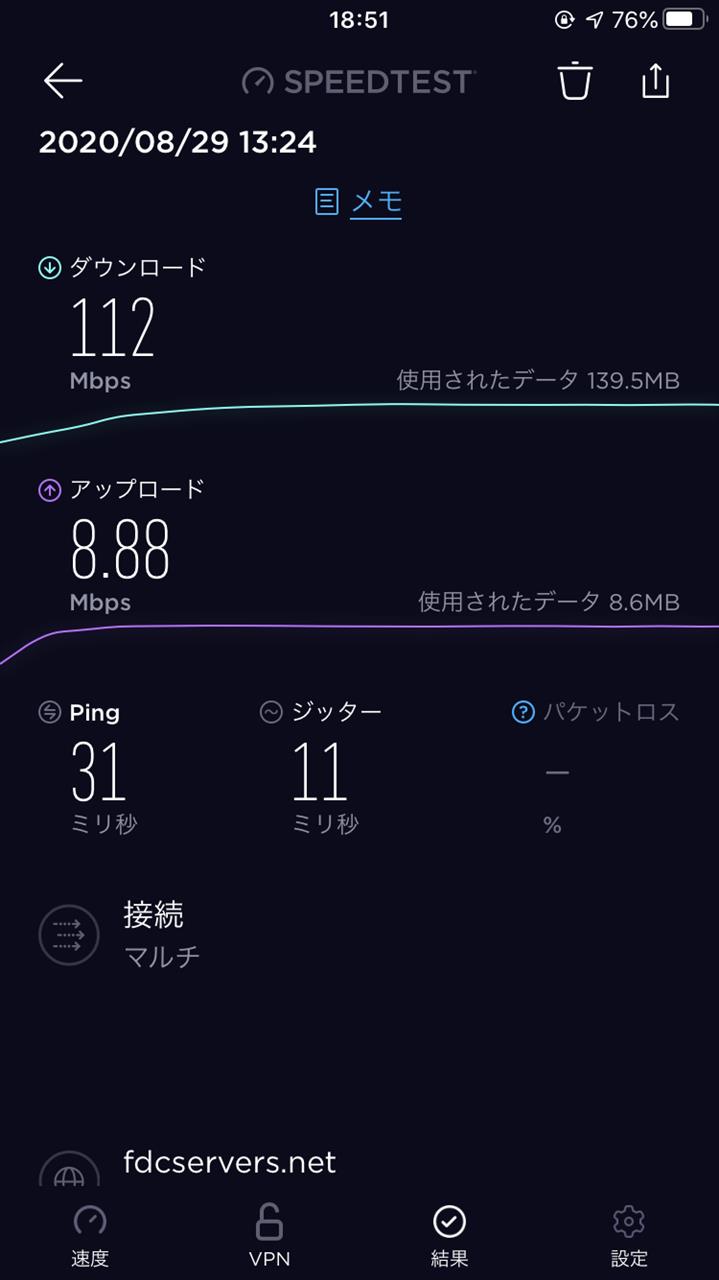Image resolution: width=719 pixels, height=1280 pixels.
Task: Open the パケットロス help icon
Action: point(522,712)
